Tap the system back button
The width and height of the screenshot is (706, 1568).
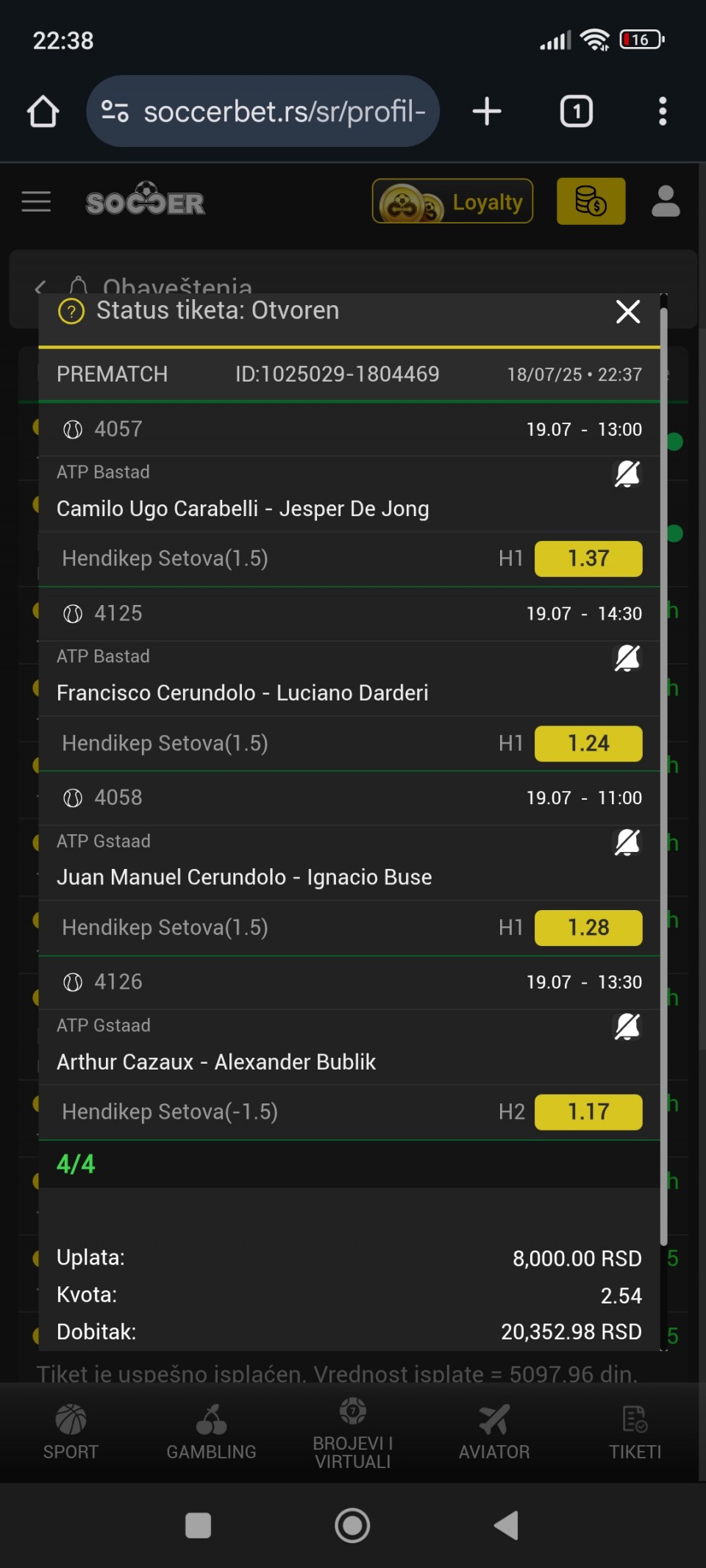506,1525
